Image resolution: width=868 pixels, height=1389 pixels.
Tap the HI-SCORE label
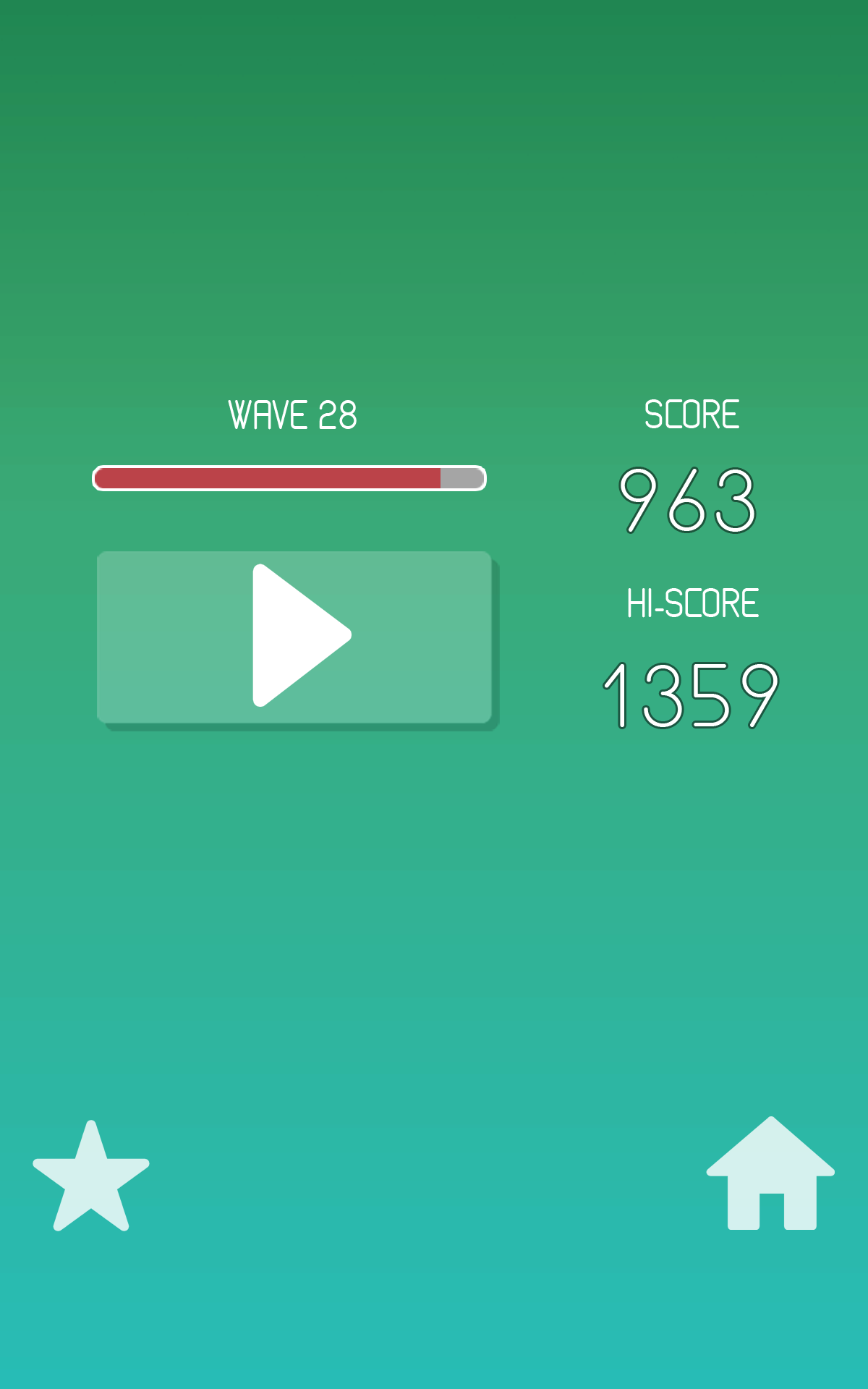[692, 603]
